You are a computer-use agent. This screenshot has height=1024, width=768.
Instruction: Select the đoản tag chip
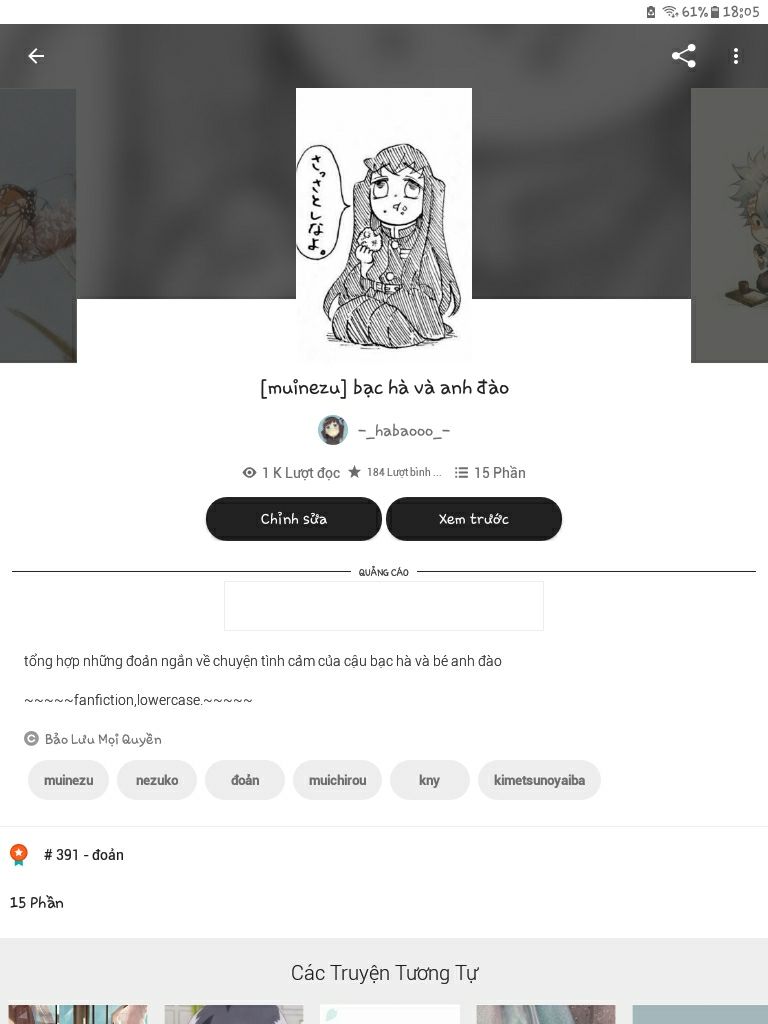tap(245, 780)
